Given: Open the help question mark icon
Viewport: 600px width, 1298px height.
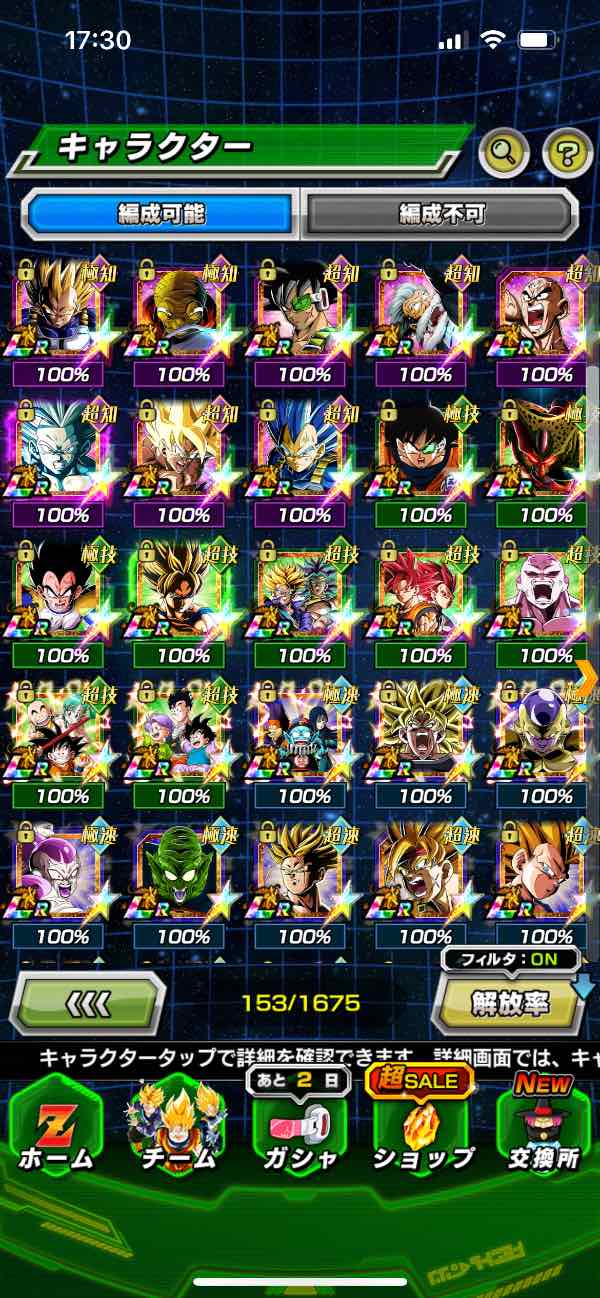Looking at the screenshot, I should point(567,152).
